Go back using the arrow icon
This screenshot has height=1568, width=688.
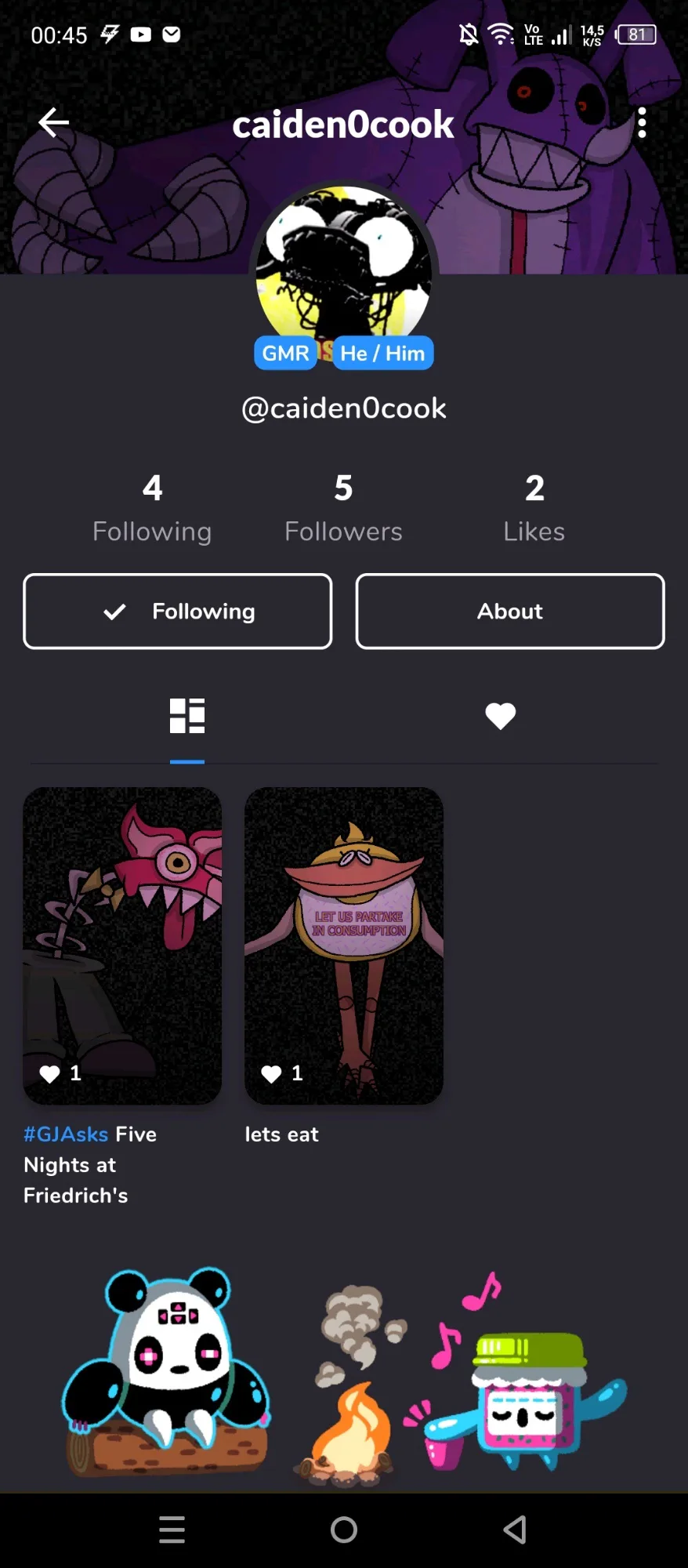pos(53,122)
